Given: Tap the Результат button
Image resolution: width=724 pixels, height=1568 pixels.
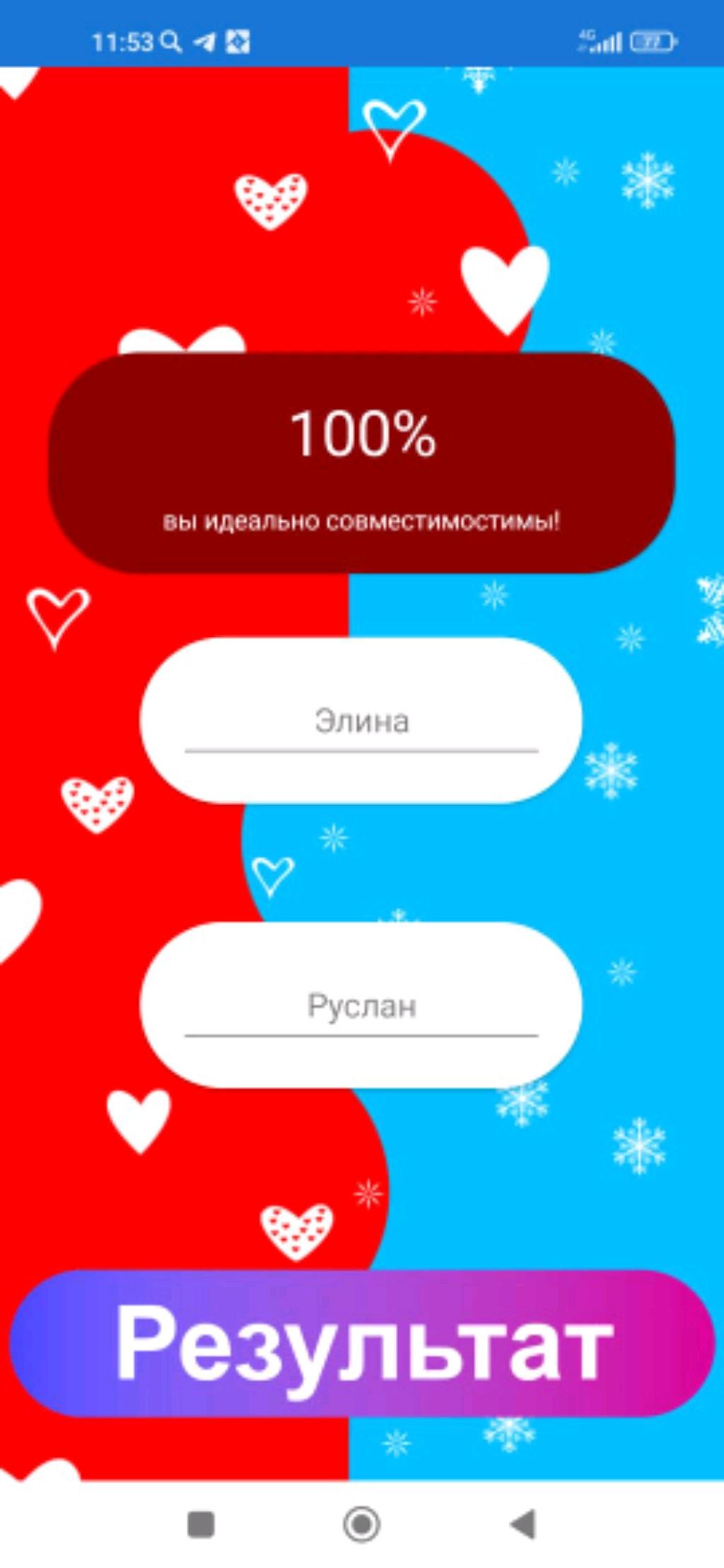Looking at the screenshot, I should (x=362, y=1342).
